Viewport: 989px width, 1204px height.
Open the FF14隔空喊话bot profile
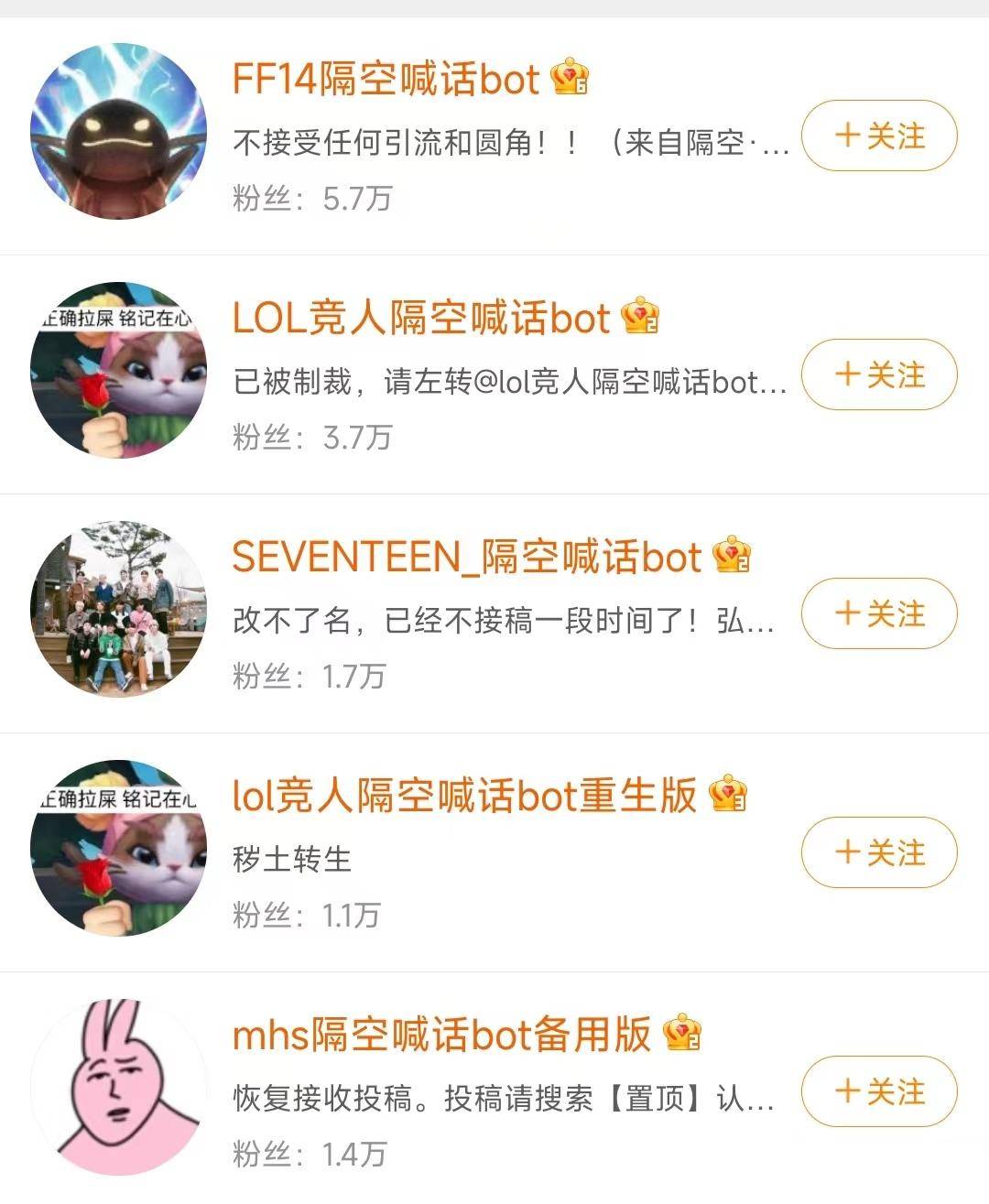click(x=386, y=80)
